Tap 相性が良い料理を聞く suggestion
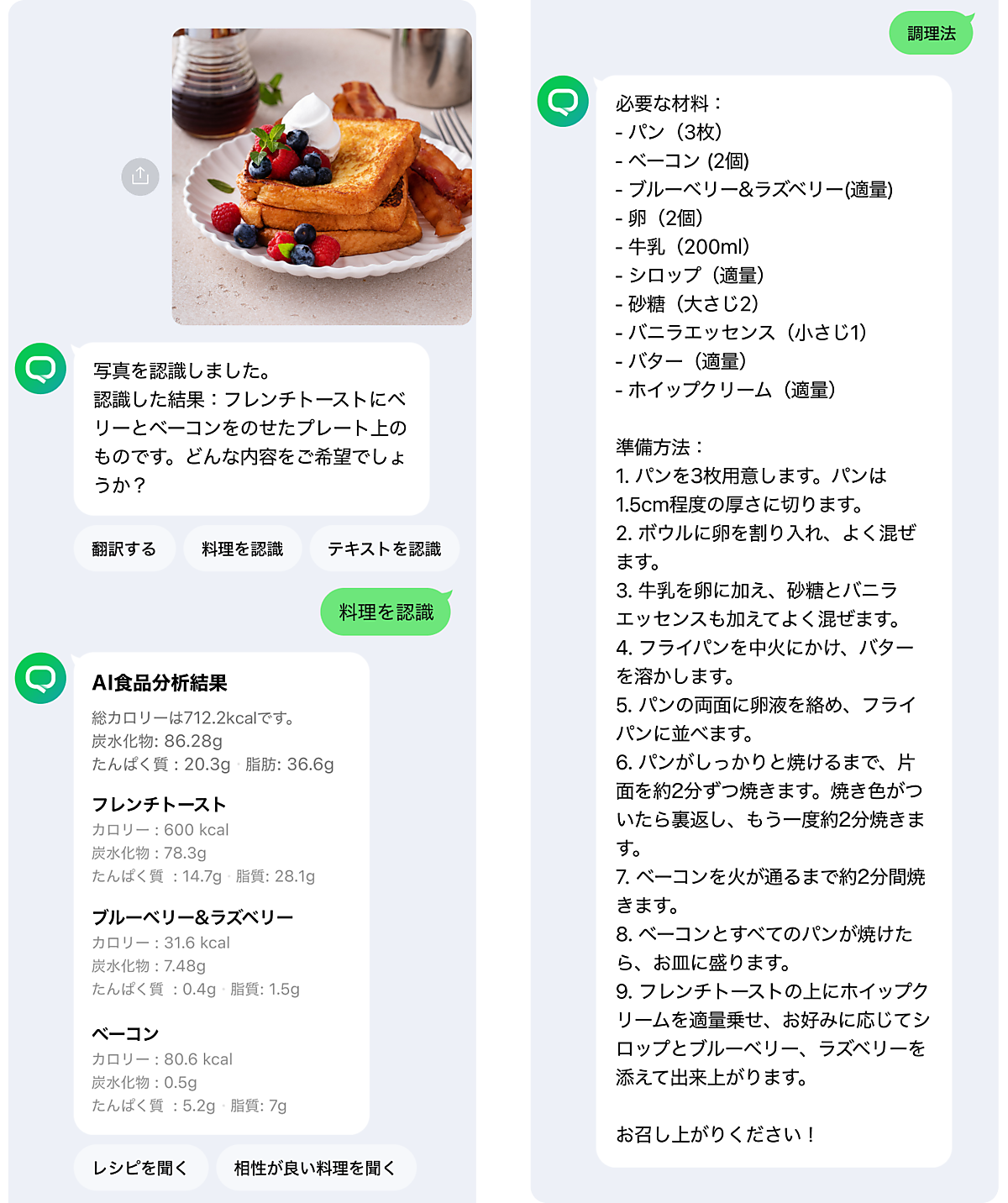This screenshot has height=1203, width=1008. (x=316, y=1168)
